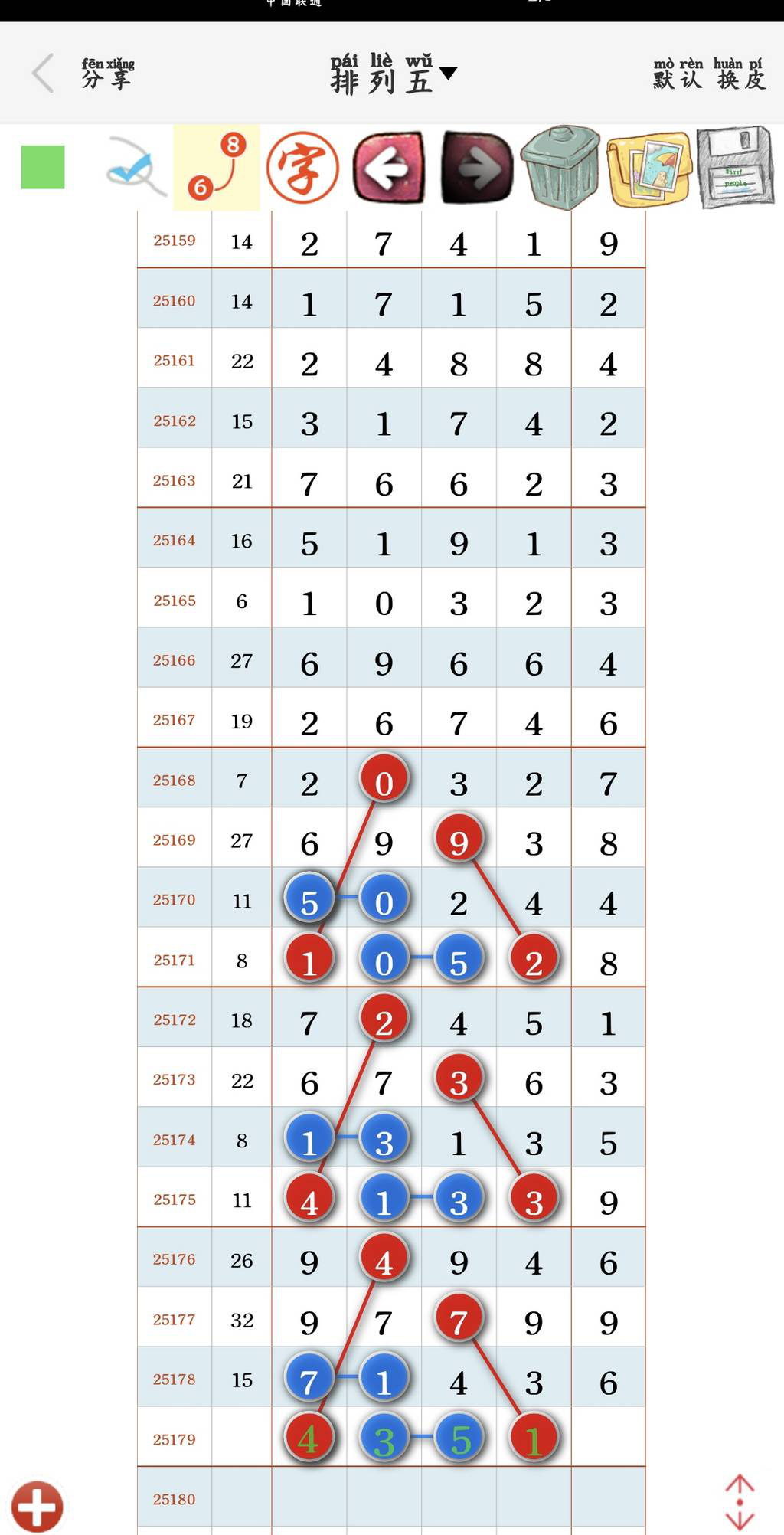Open the 排列五 lottery dropdown

tap(393, 74)
